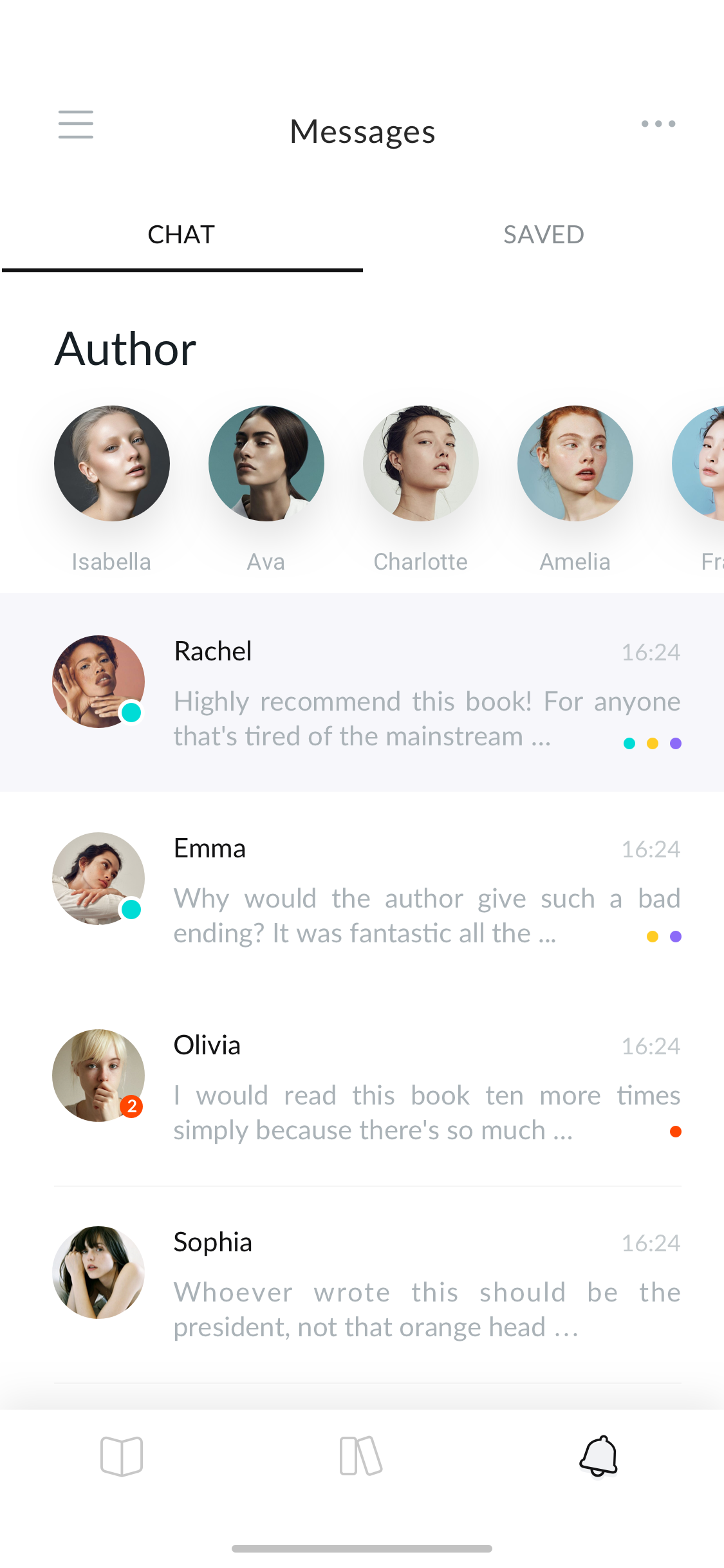The image size is (724, 1568).
Task: Go to the open book tab
Action: (122, 1457)
